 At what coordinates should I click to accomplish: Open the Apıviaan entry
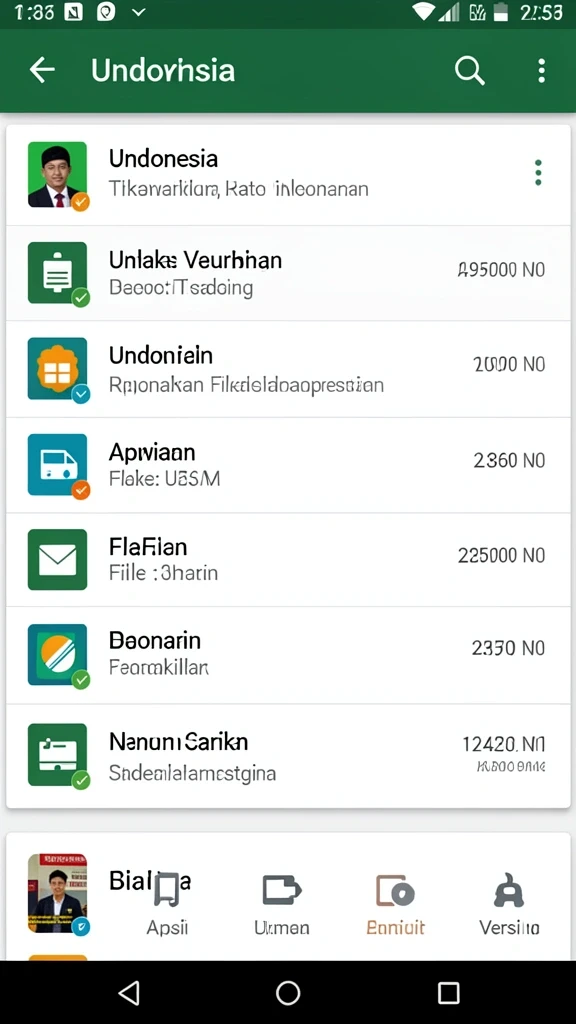pyautogui.click(x=288, y=465)
